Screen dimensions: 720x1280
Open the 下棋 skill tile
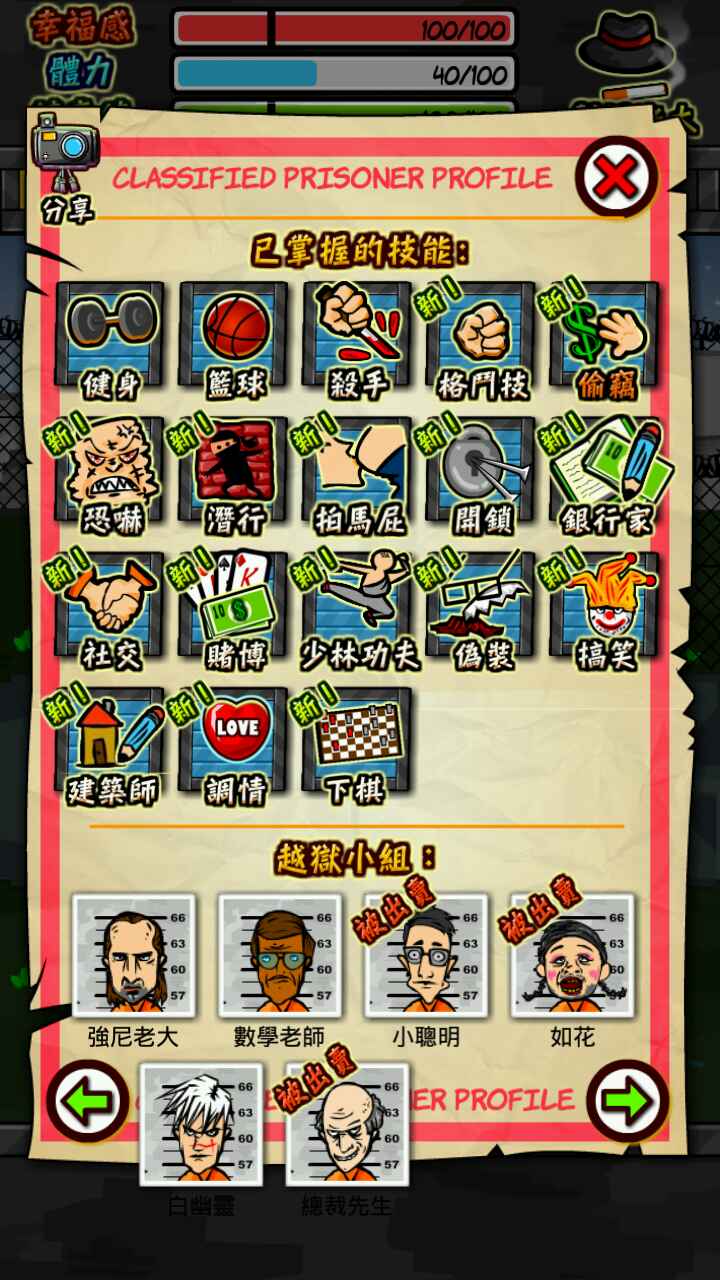click(357, 742)
